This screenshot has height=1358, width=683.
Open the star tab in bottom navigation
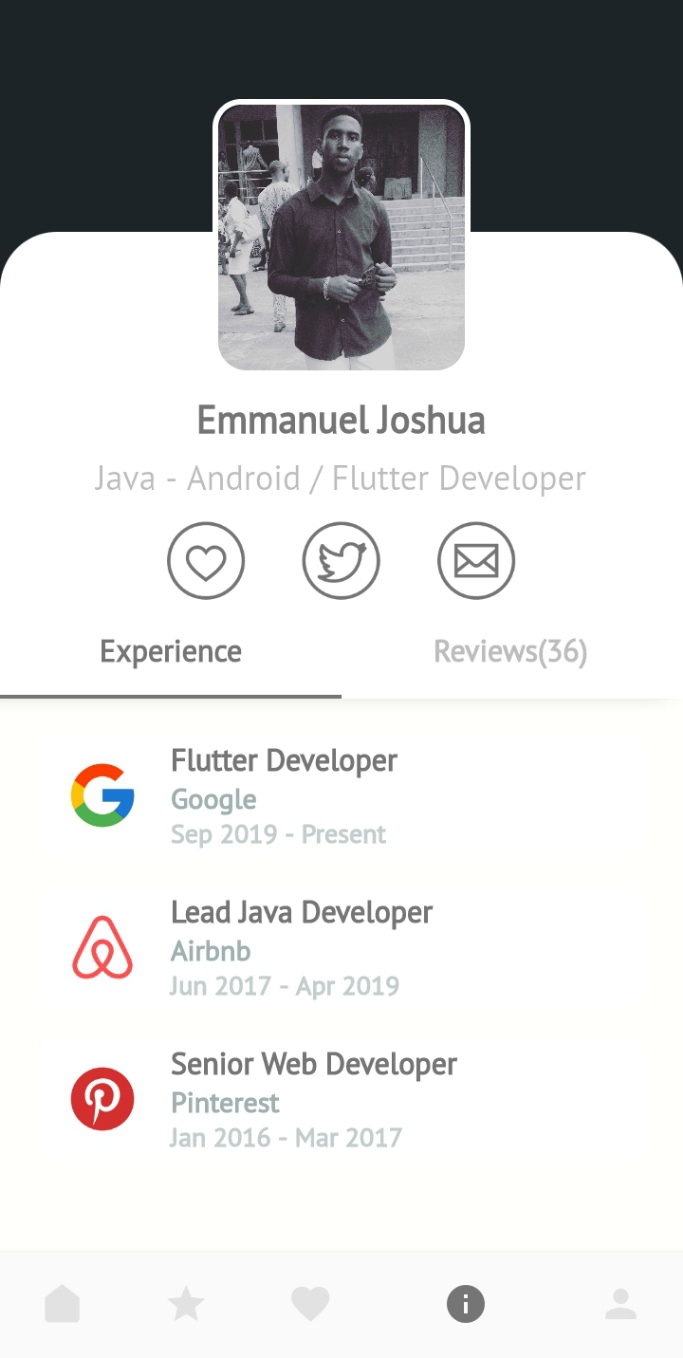tap(186, 1304)
